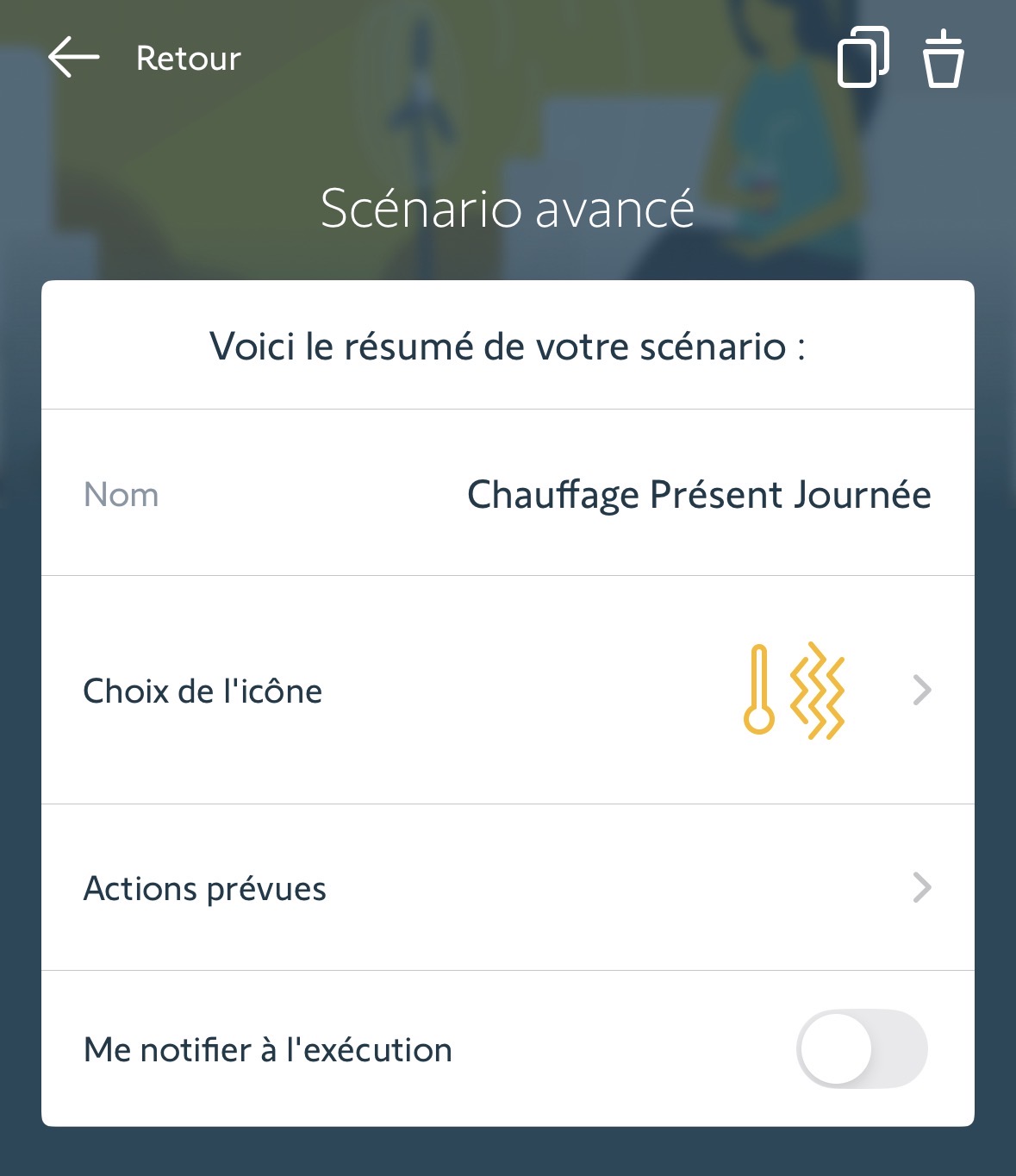Open Actions prévues

[508, 888]
